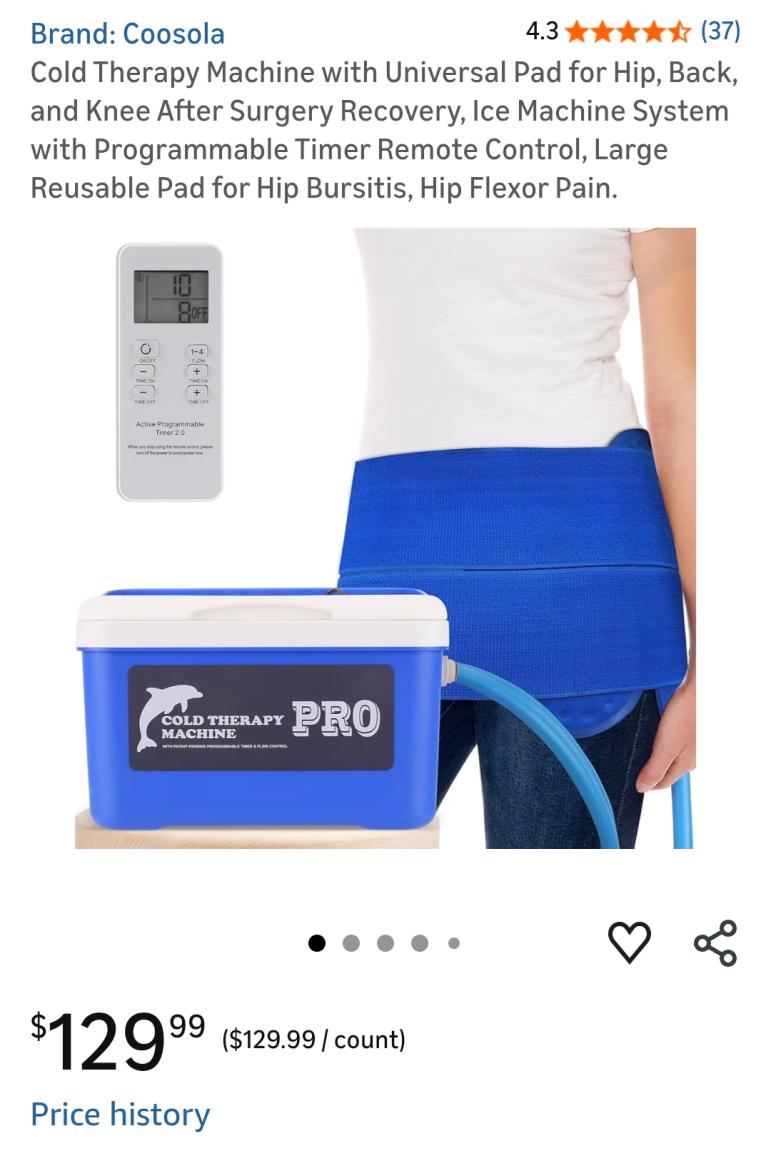Open the 4.3 star ratings and reviews

click(632, 32)
